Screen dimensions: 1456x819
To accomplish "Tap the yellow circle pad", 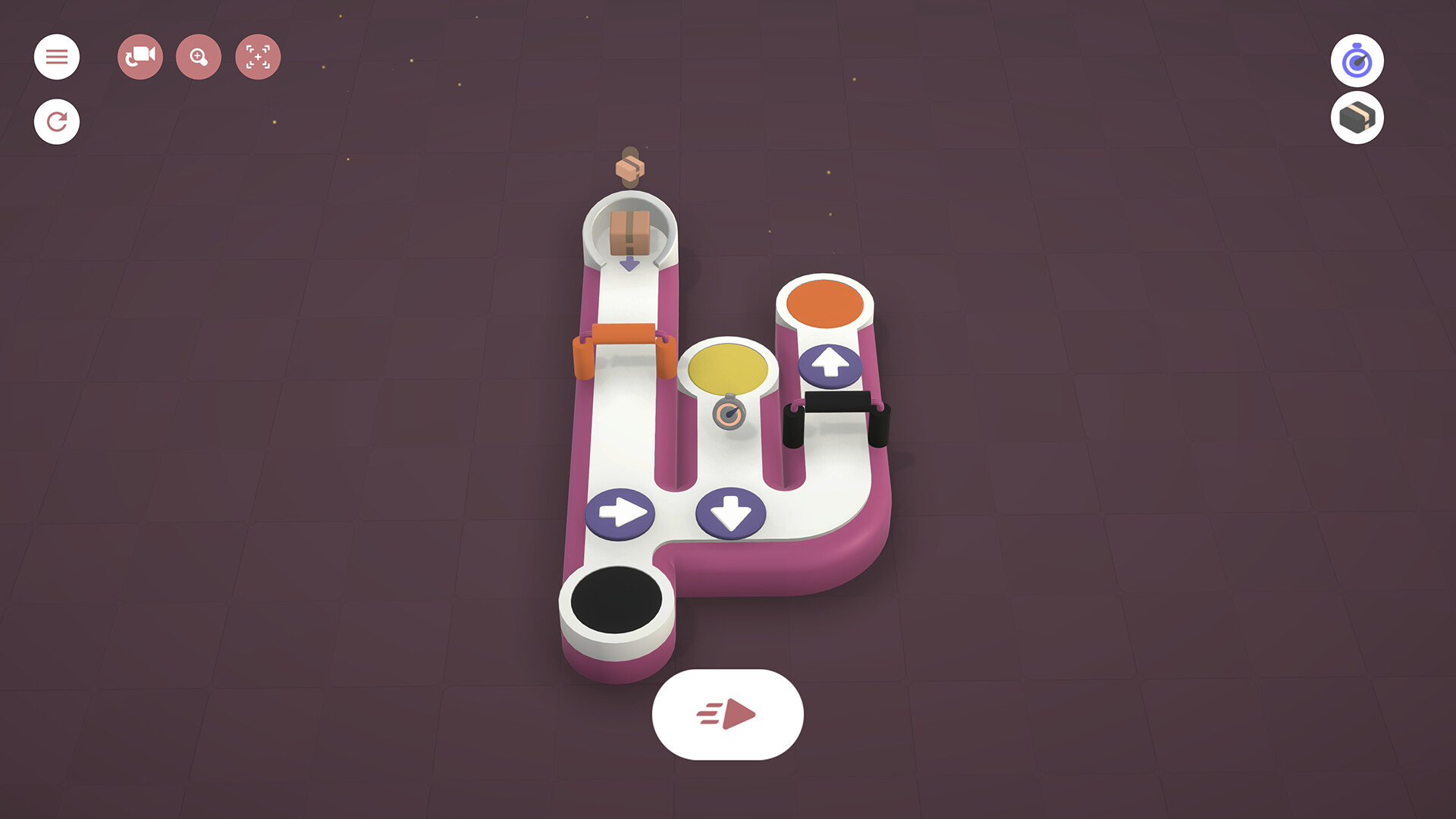I will (x=728, y=369).
